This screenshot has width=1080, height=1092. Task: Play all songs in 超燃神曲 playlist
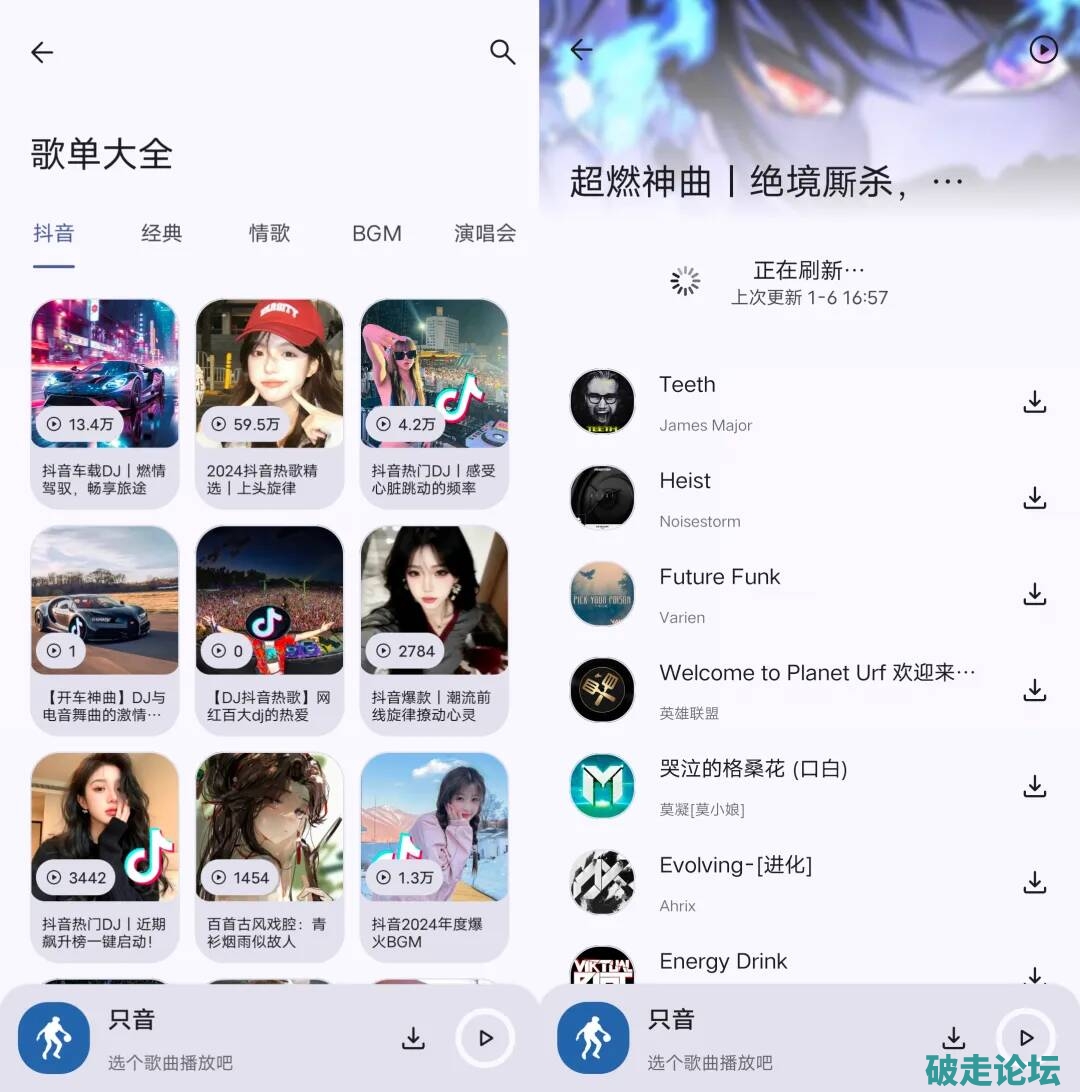click(1043, 49)
